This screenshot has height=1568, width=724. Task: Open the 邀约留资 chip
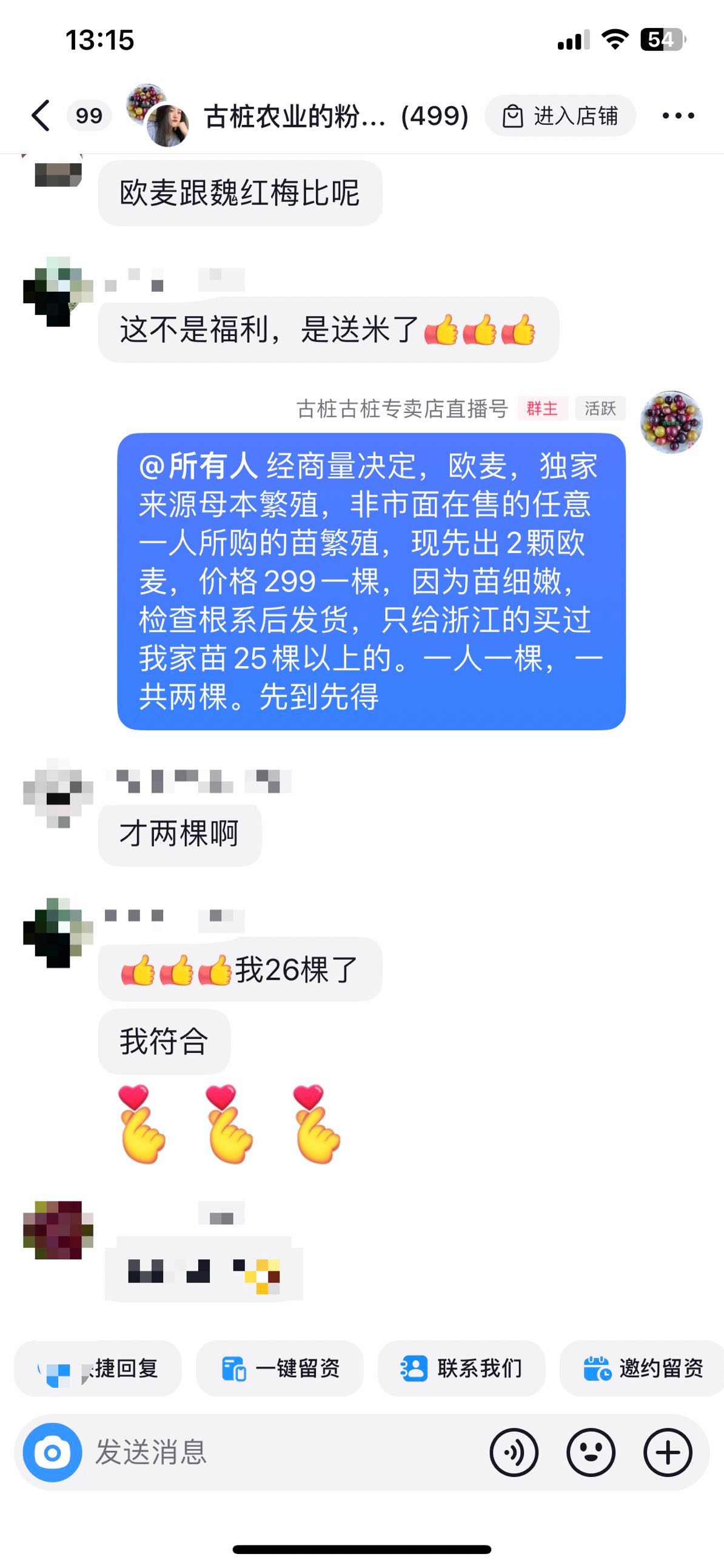point(642,1368)
